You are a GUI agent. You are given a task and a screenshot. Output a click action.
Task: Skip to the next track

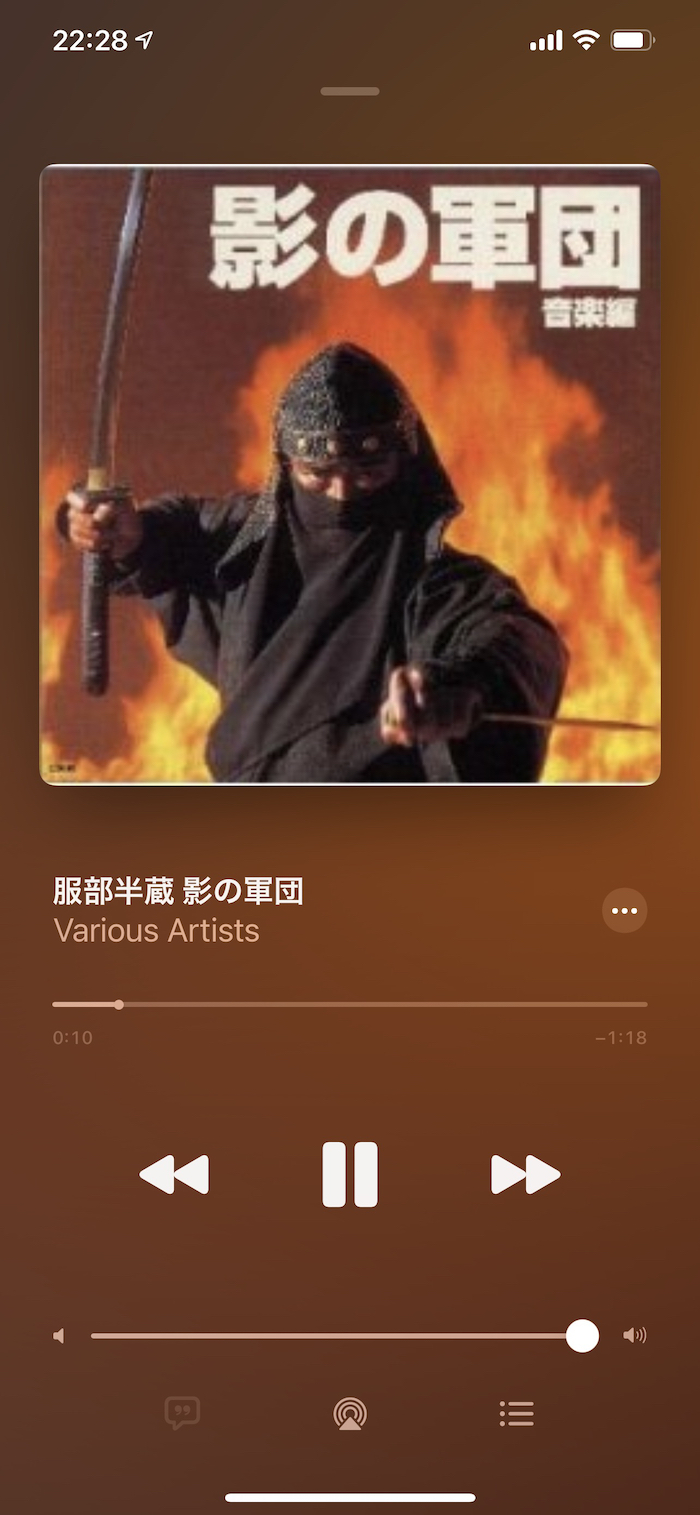525,1174
